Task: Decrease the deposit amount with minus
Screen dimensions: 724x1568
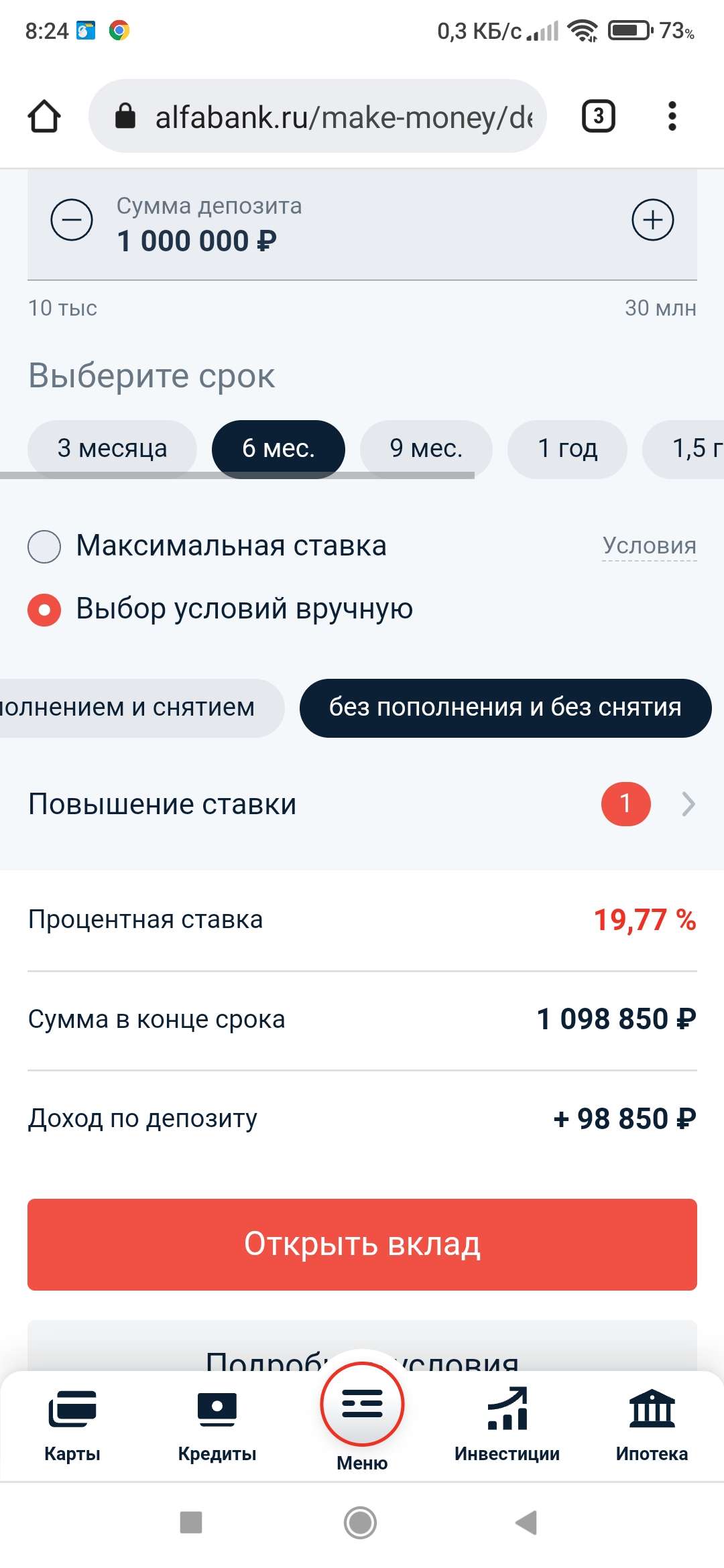Action: click(72, 220)
